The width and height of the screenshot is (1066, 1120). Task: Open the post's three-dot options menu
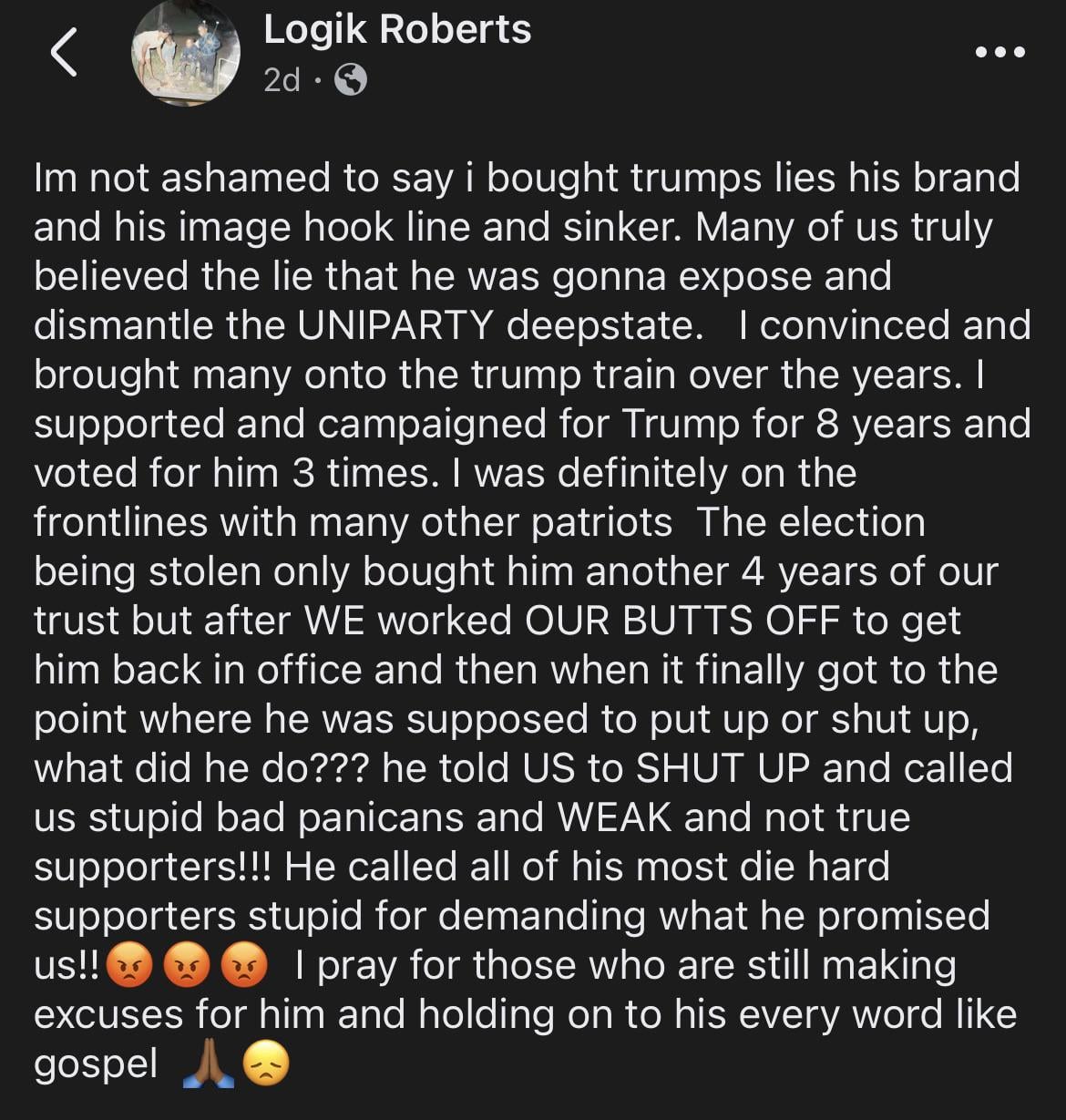(999, 52)
